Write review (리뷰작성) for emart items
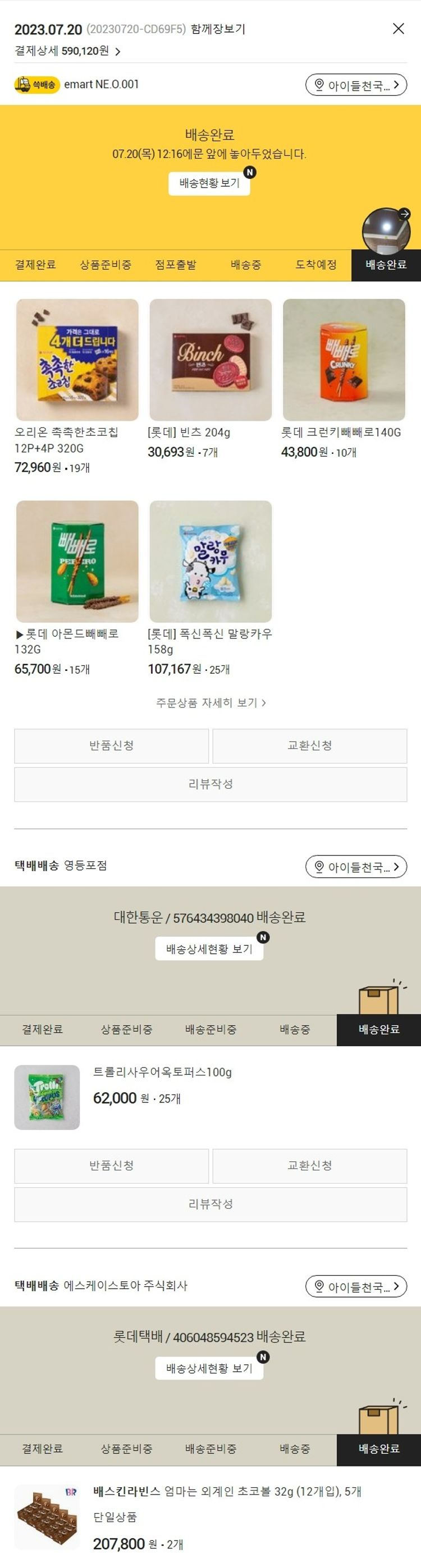421x1568 pixels. tap(210, 784)
